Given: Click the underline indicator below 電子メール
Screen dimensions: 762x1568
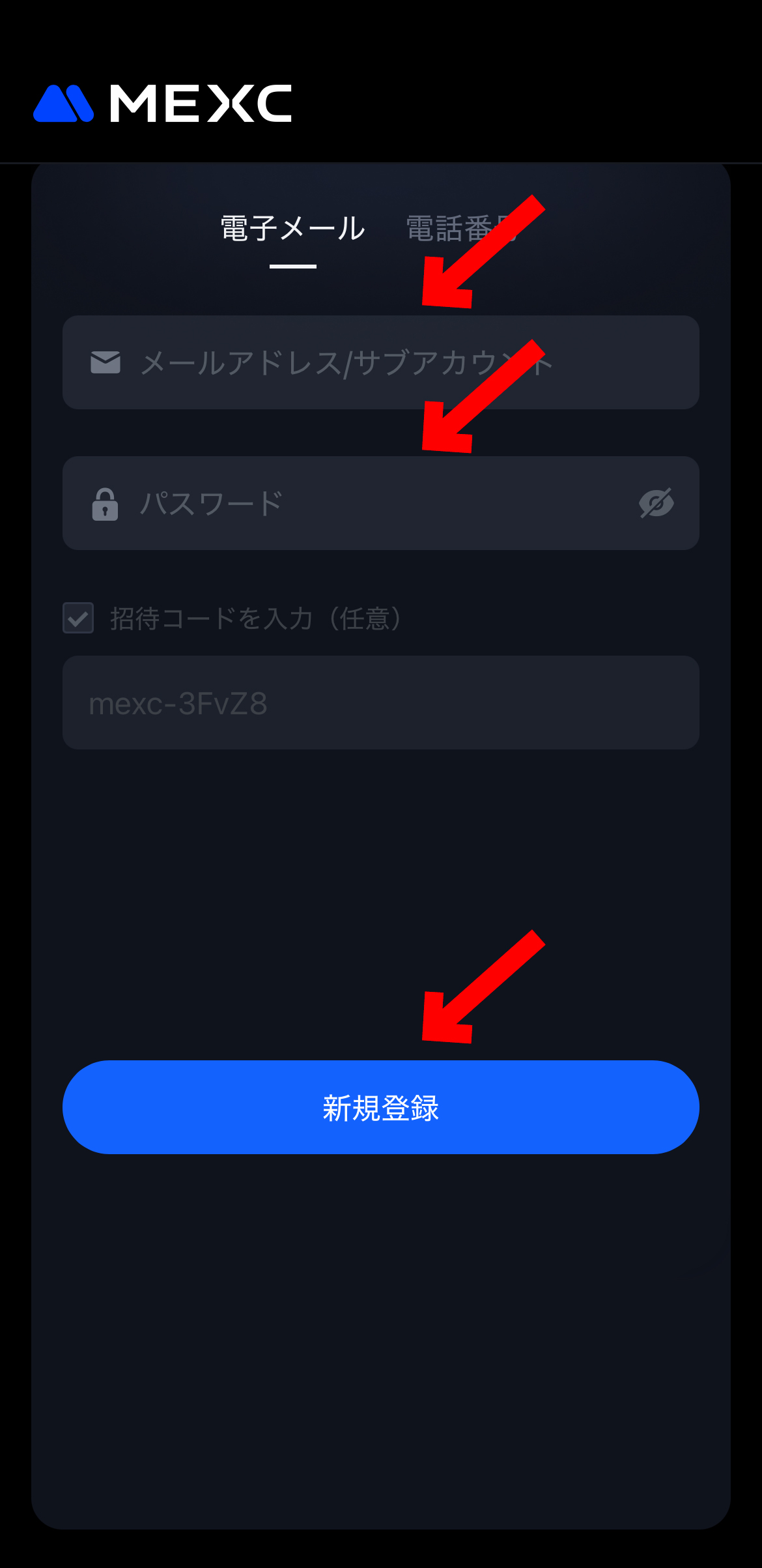Looking at the screenshot, I should coord(292,266).
